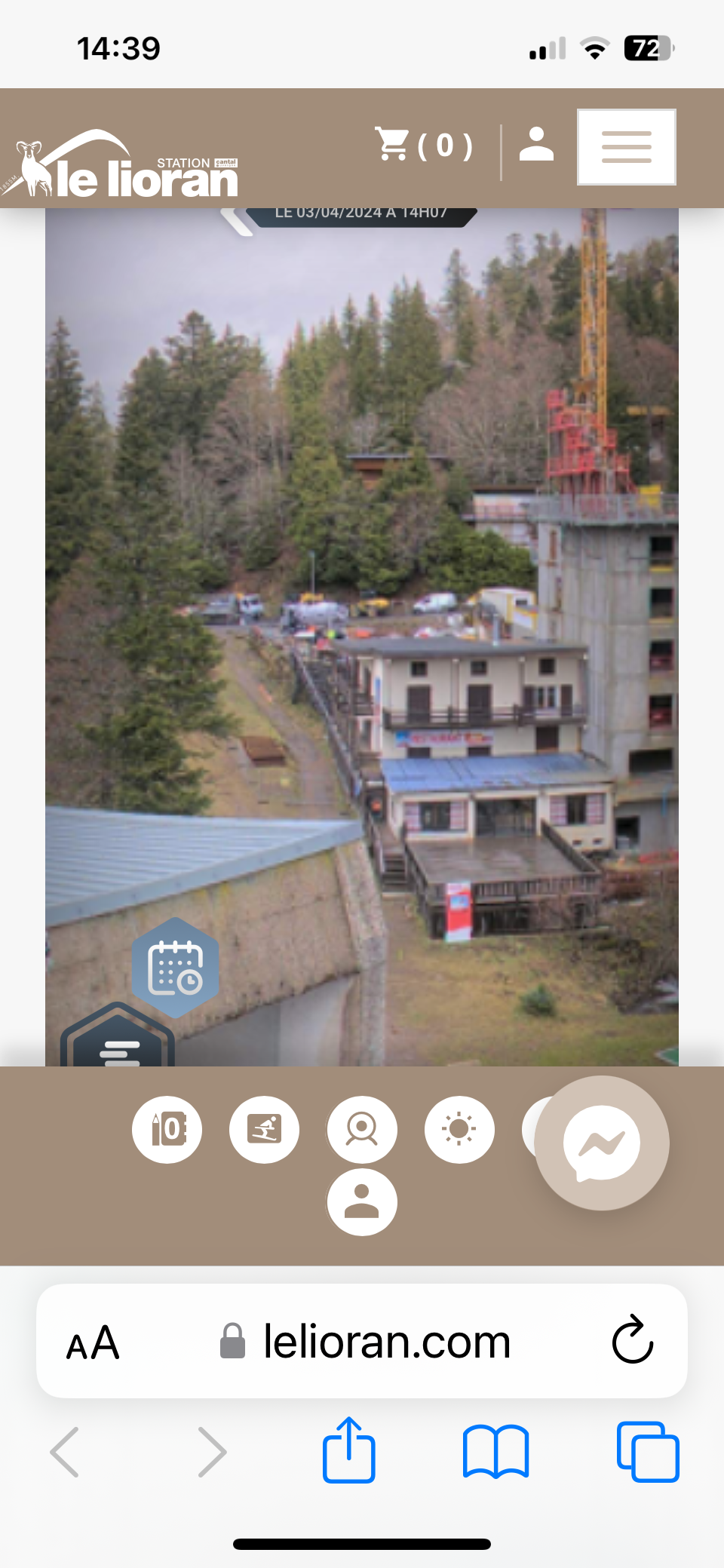Open the notebook agenda shortcut
The height and width of the screenshot is (1568, 724).
[x=167, y=1129]
